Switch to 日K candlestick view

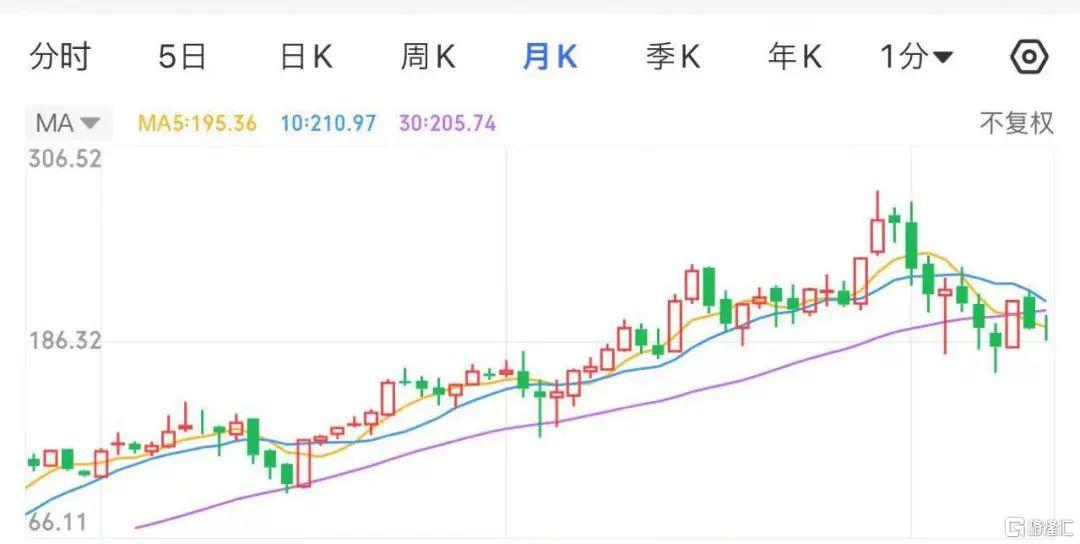[x=306, y=57]
